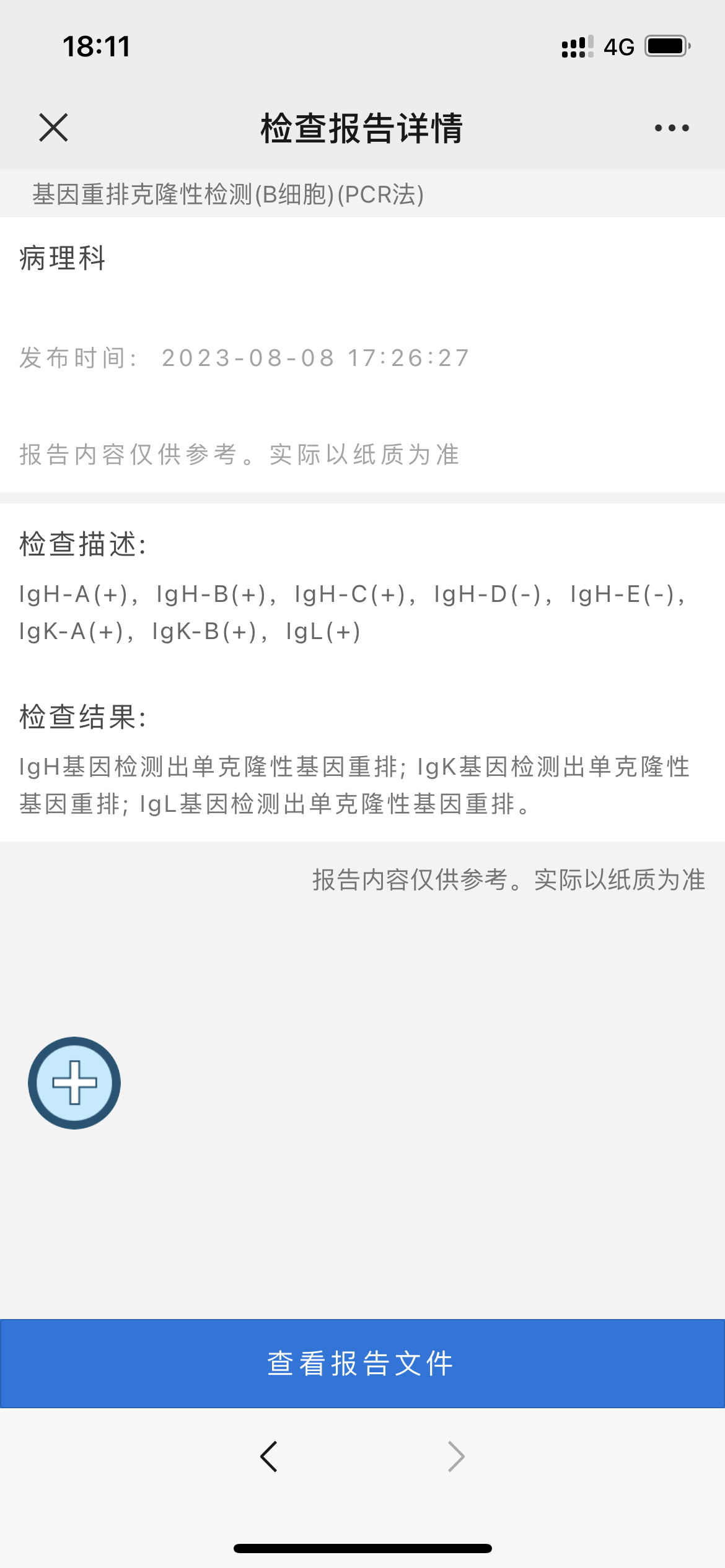The width and height of the screenshot is (725, 1568).
Task: Go forward with the browser forward arrow
Action: click(x=456, y=1457)
